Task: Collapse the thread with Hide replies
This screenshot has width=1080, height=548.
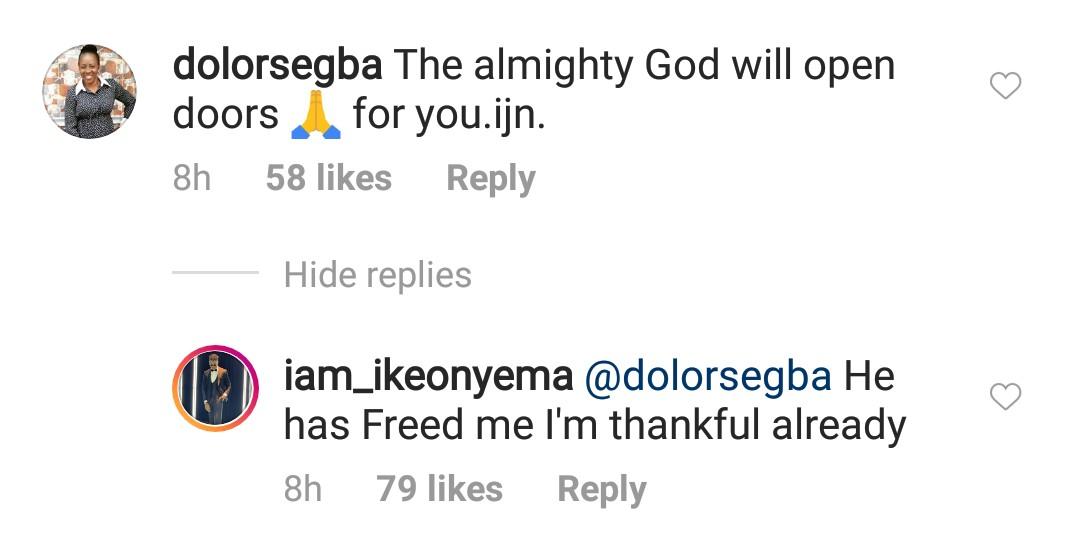Action: [377, 275]
